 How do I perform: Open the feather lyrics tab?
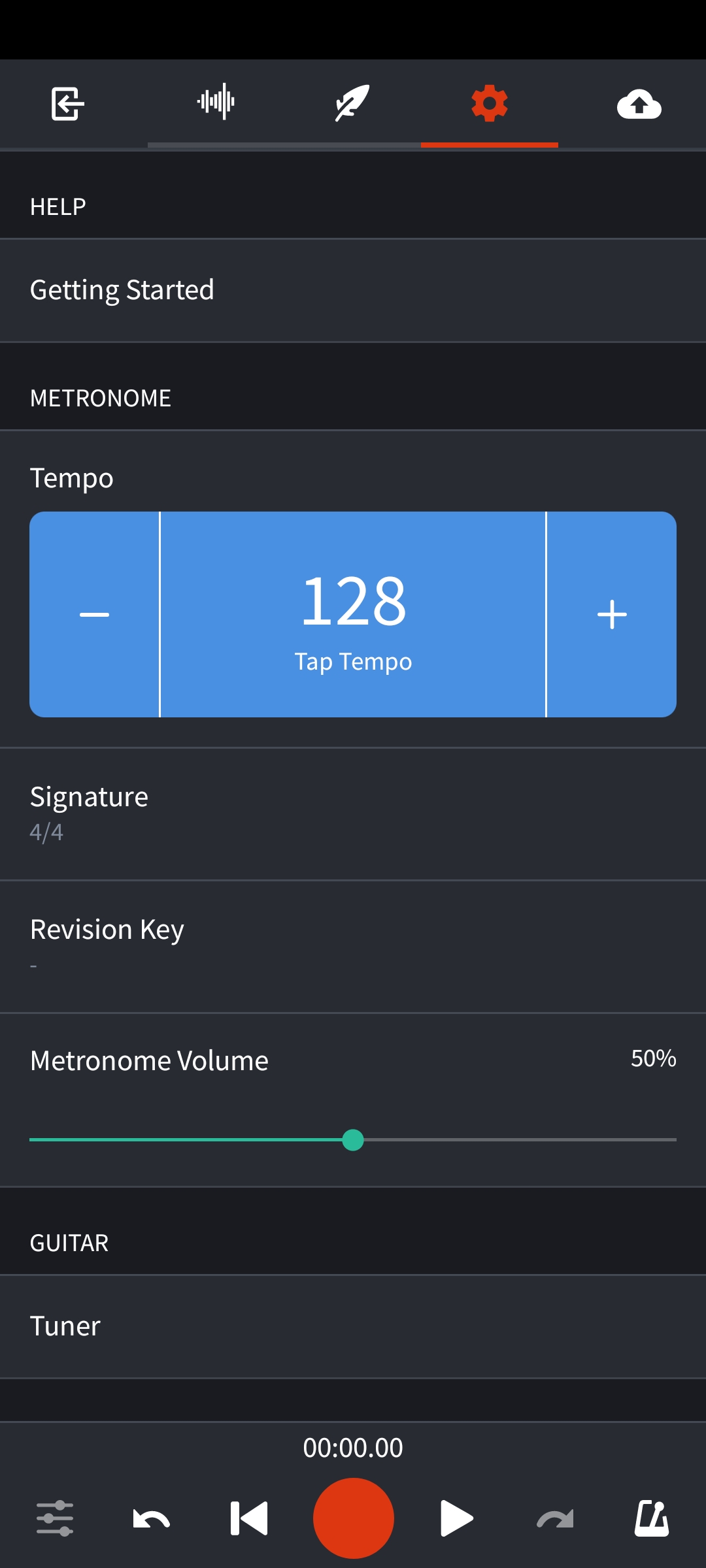352,103
